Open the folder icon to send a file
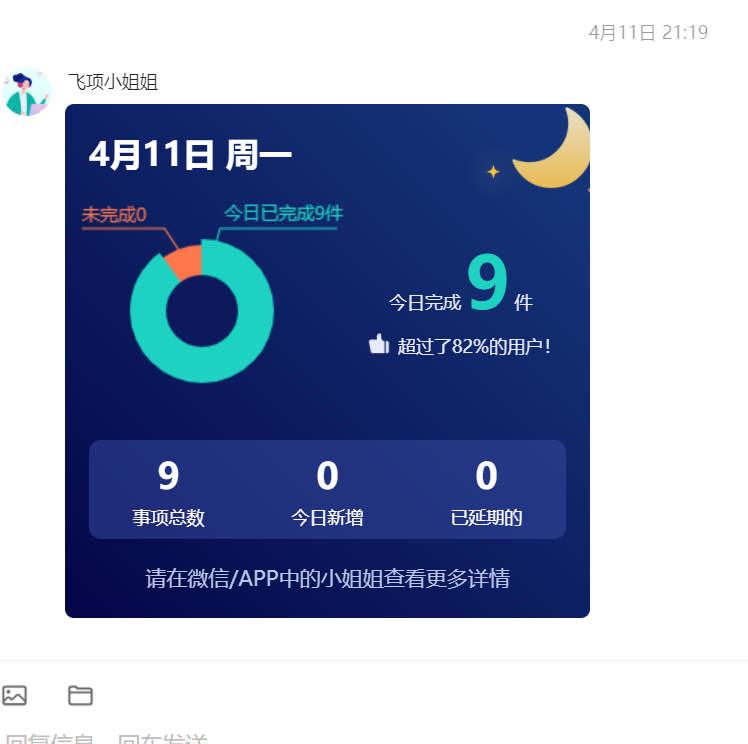 coord(80,695)
